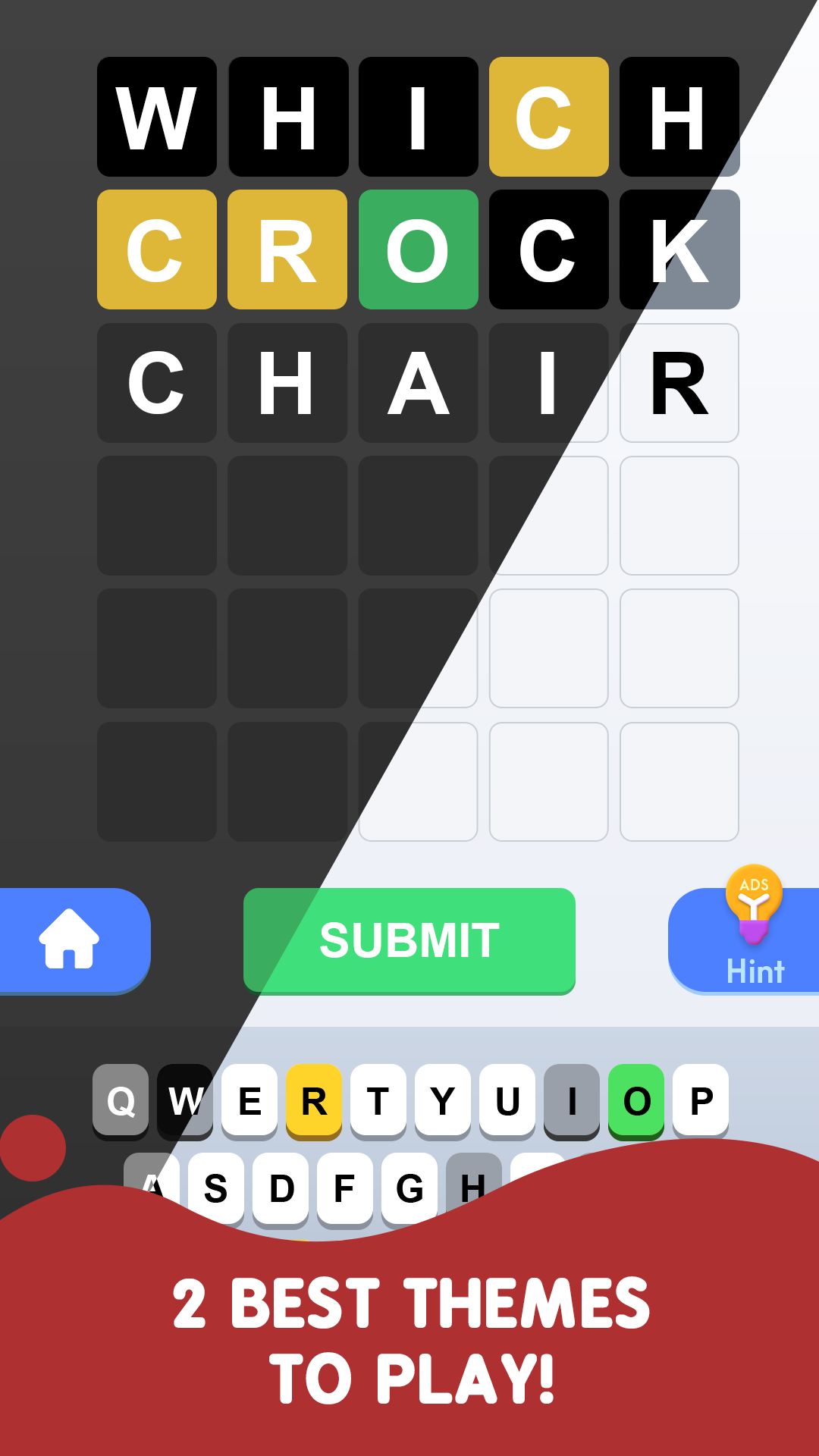
Task: Tap the SUBMIT button
Action: click(x=409, y=939)
